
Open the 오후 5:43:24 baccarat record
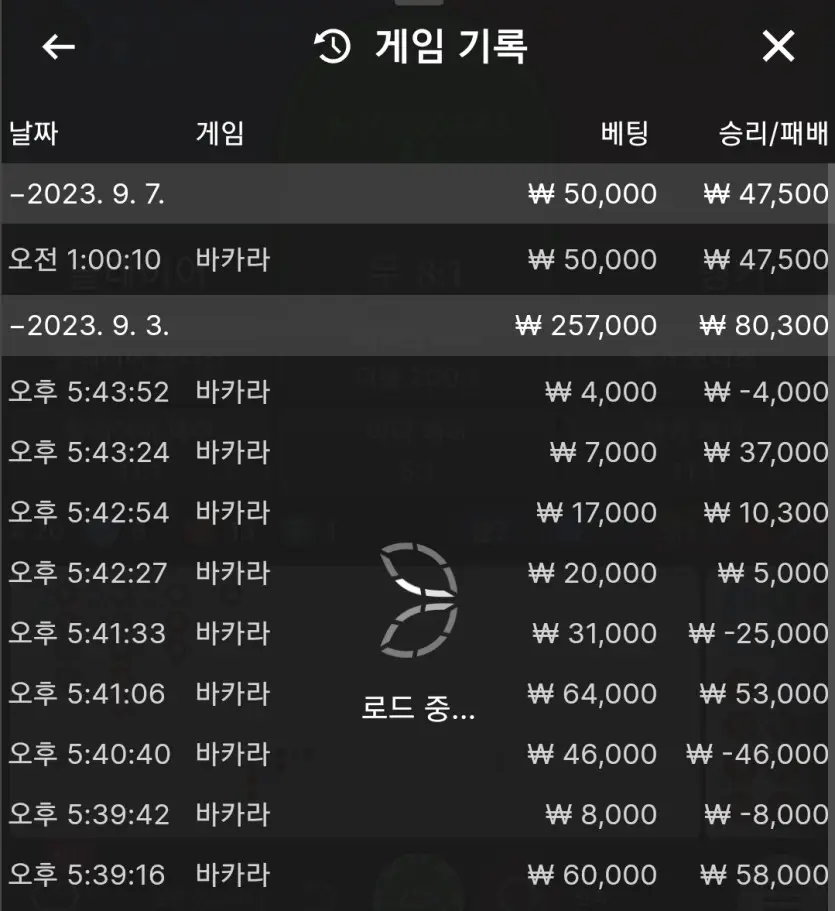point(417,452)
